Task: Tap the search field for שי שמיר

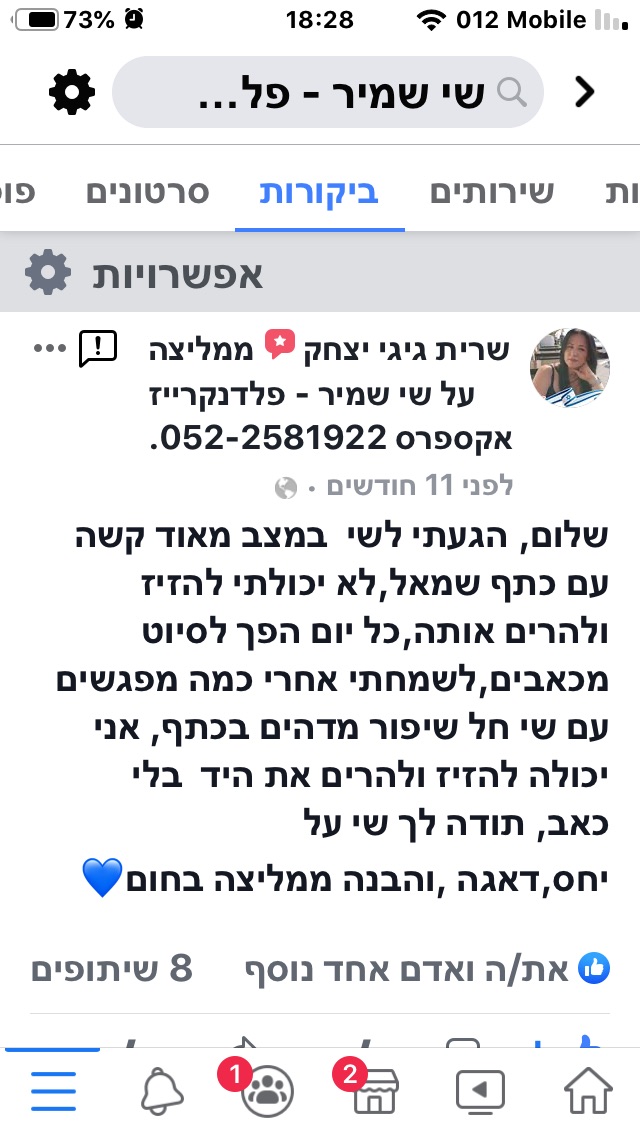Action: [328, 94]
